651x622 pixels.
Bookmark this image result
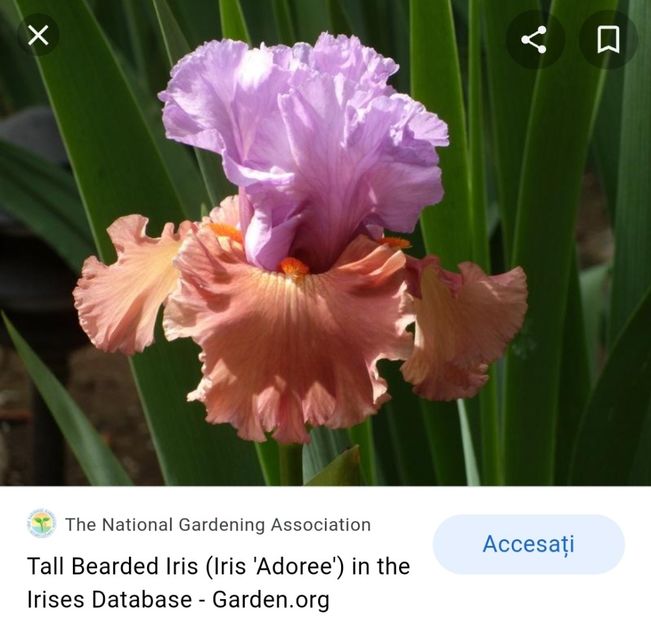[608, 39]
